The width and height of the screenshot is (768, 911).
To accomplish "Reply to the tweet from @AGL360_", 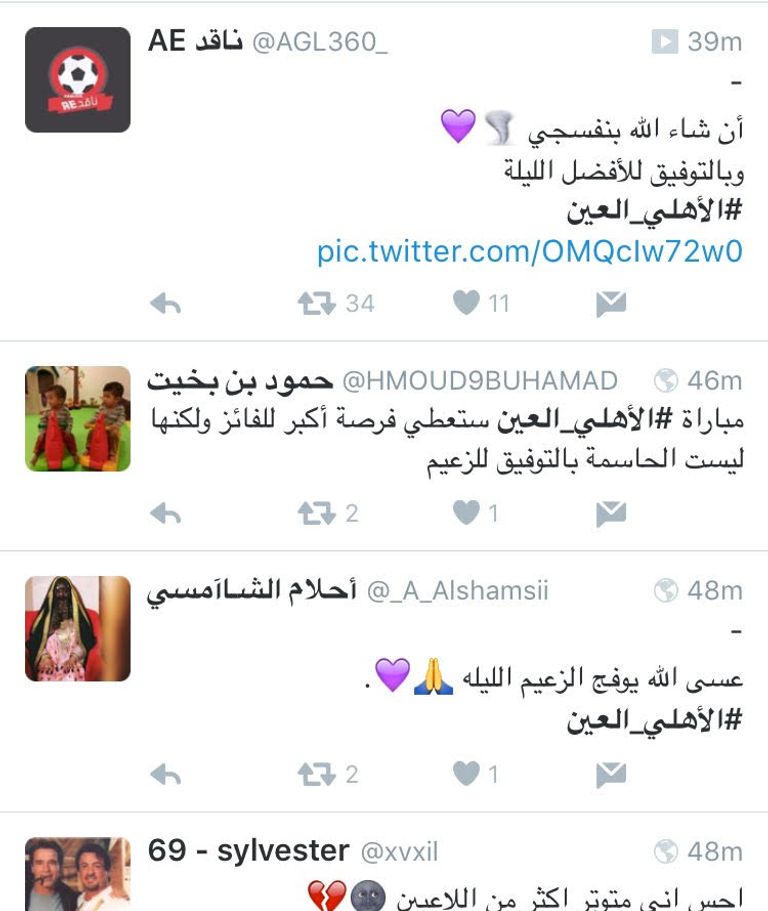I will coord(165,304).
